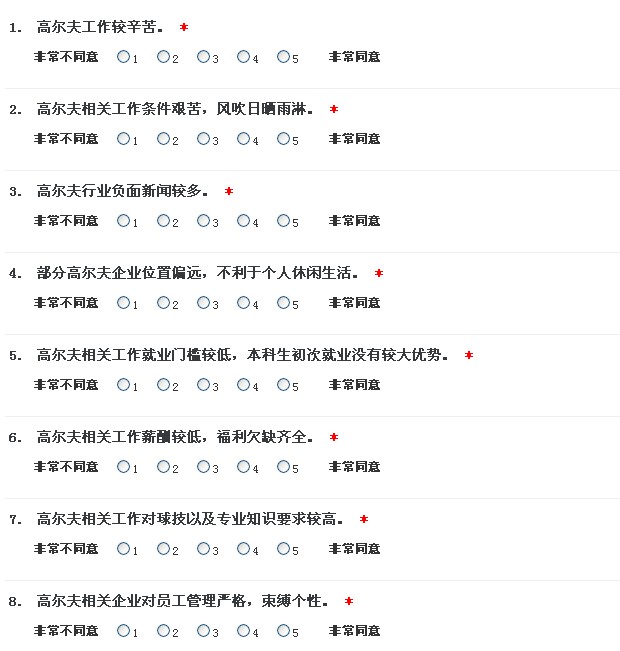Pick rating 2 for question 2

tap(163, 139)
